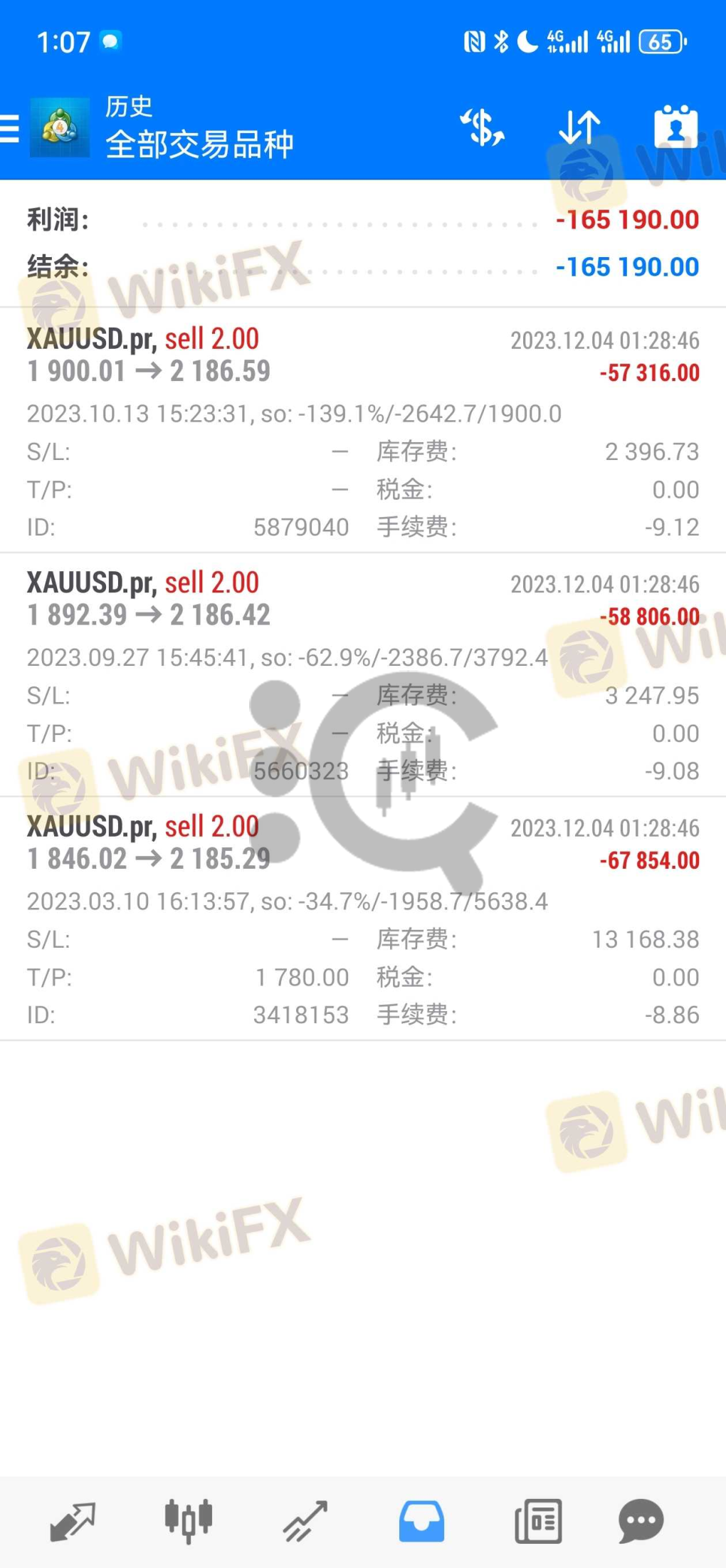Tap the sort arrows icon

[579, 128]
